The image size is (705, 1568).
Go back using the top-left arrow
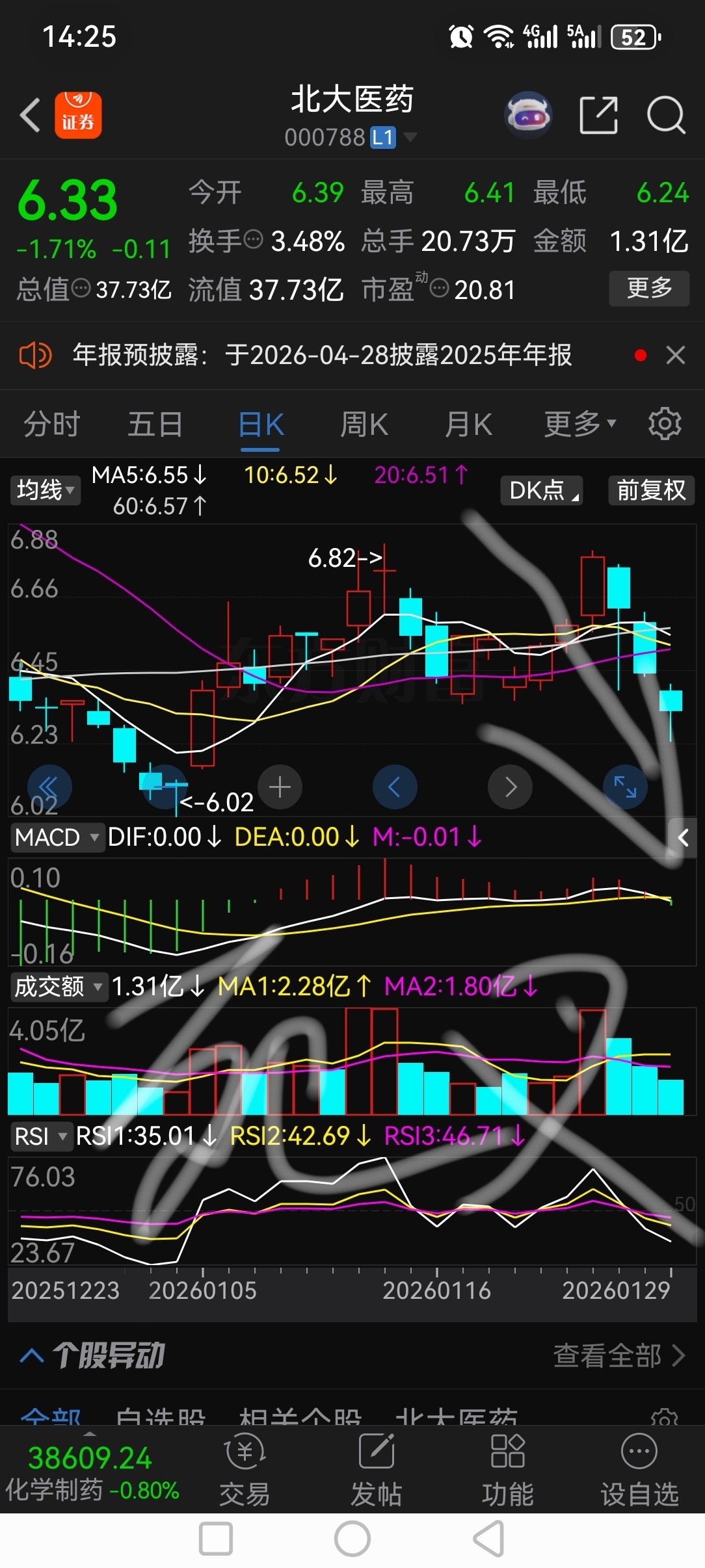pyautogui.click(x=31, y=116)
